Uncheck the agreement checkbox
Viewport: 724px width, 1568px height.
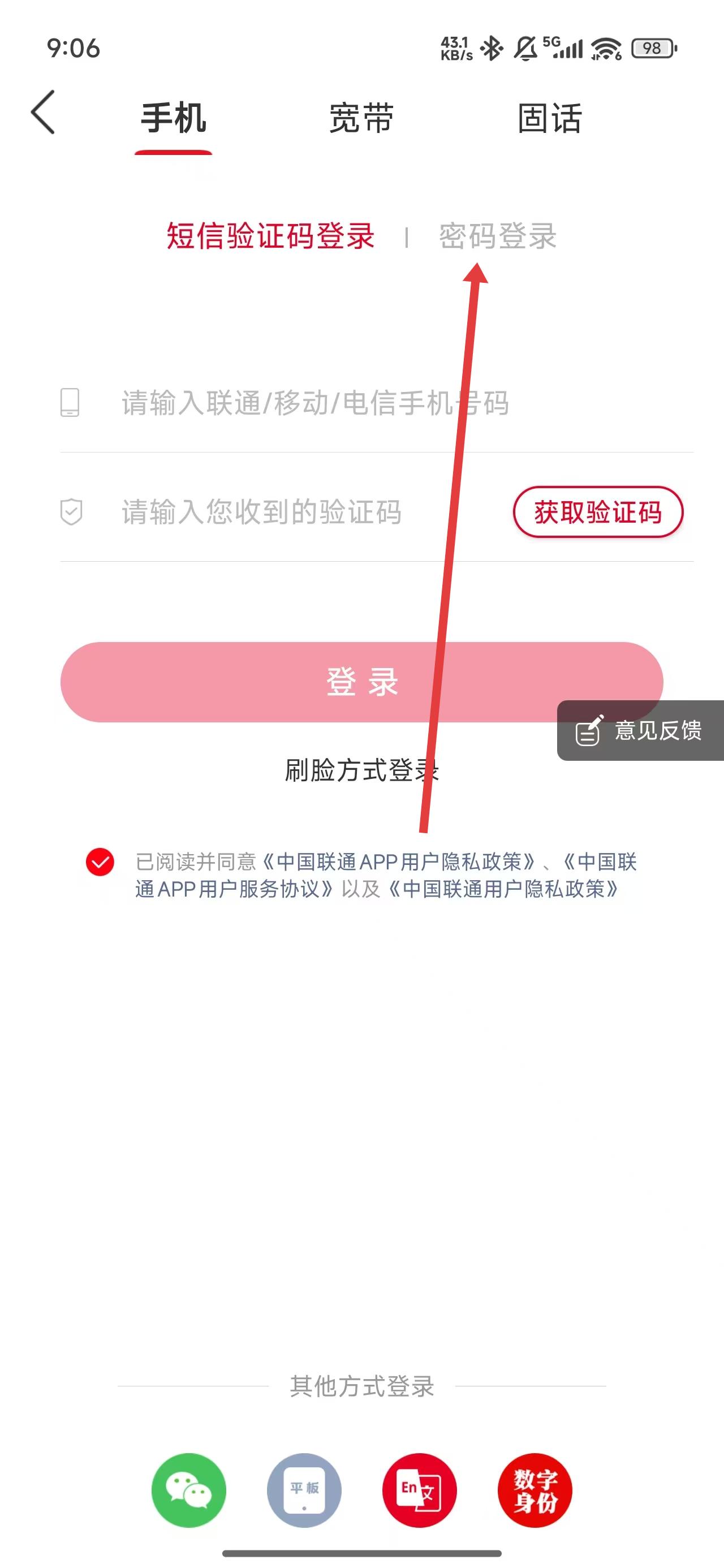tap(101, 862)
